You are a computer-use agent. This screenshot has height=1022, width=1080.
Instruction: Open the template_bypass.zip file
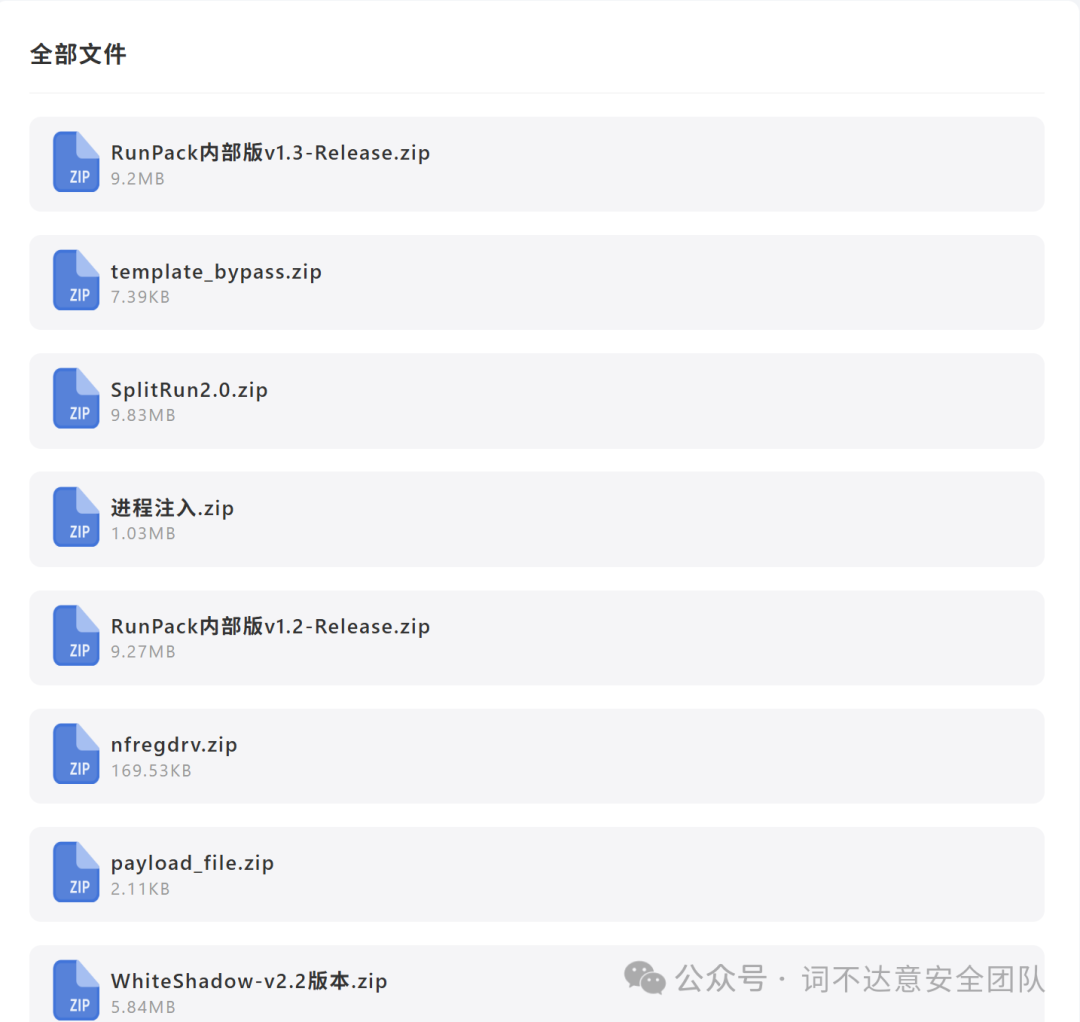click(x=537, y=282)
